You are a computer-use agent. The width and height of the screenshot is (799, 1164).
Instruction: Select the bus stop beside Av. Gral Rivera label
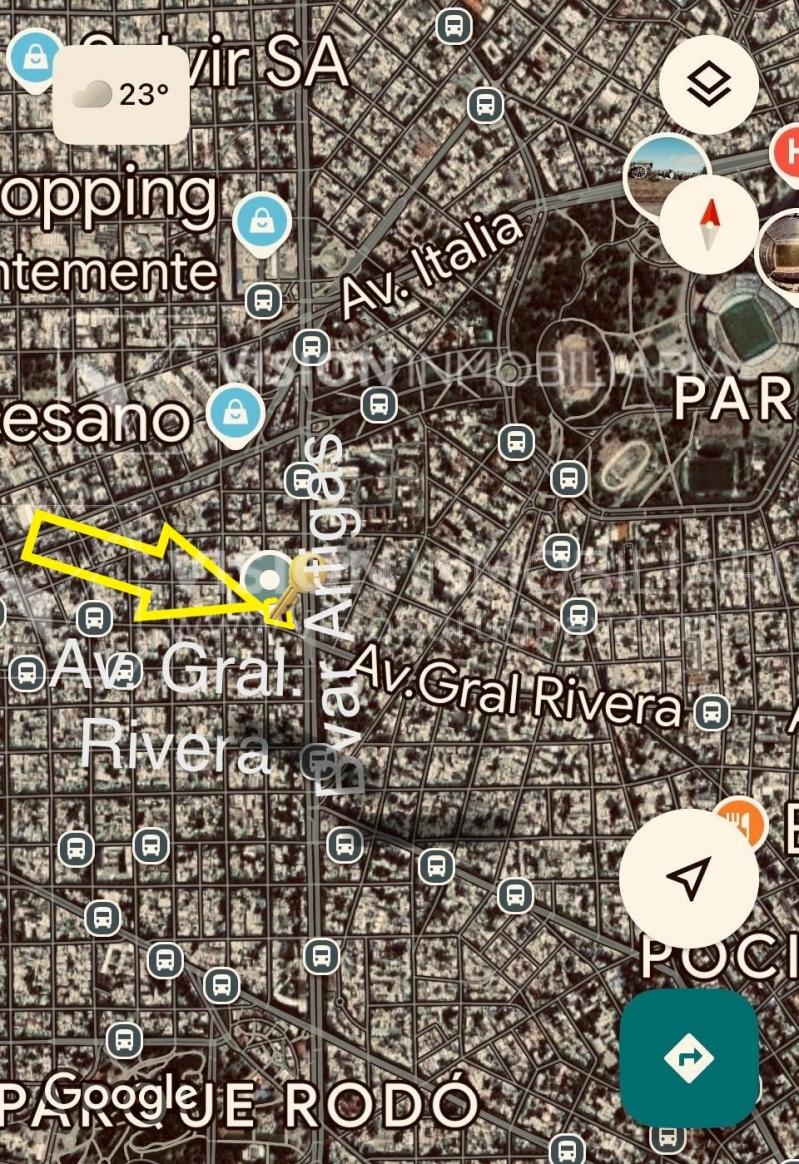(x=711, y=712)
